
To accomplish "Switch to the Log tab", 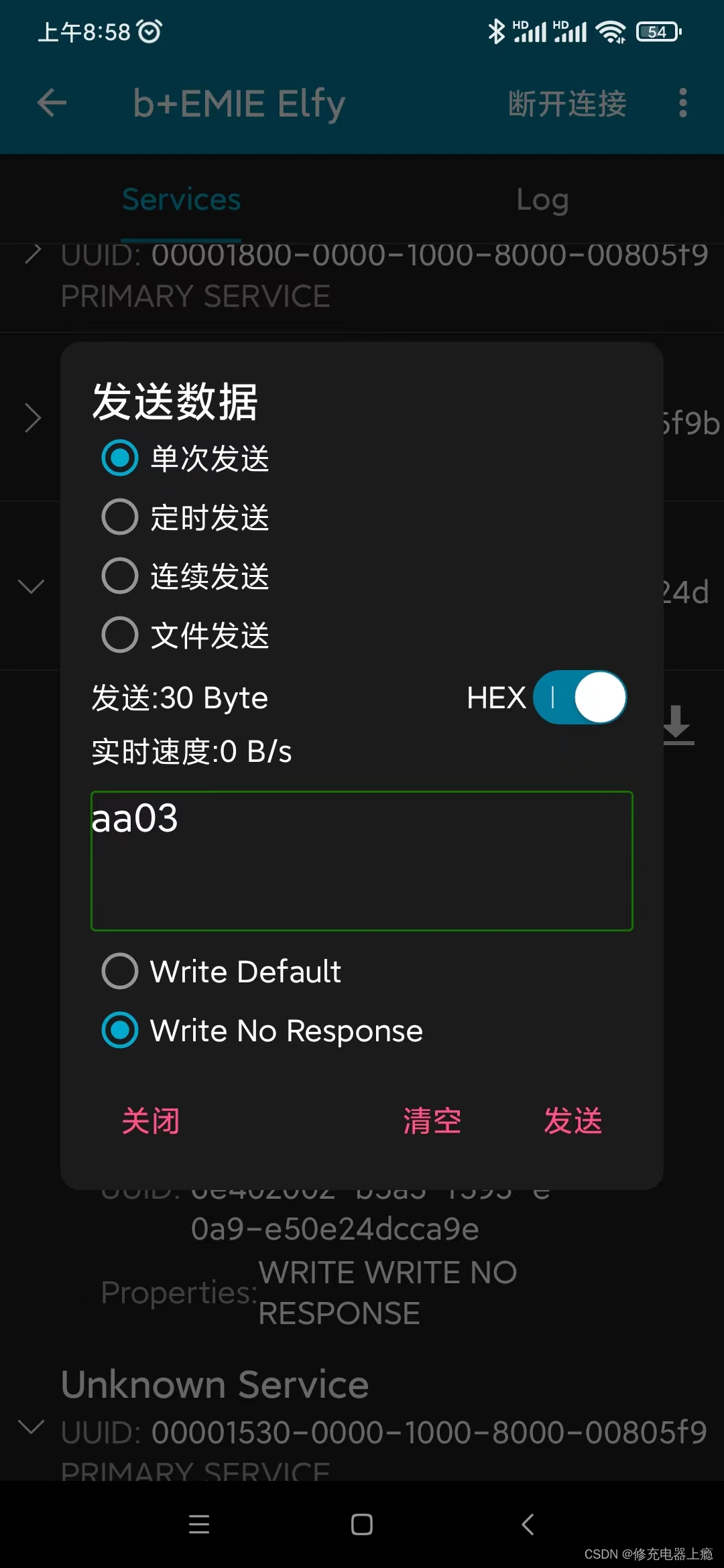I will click(542, 198).
